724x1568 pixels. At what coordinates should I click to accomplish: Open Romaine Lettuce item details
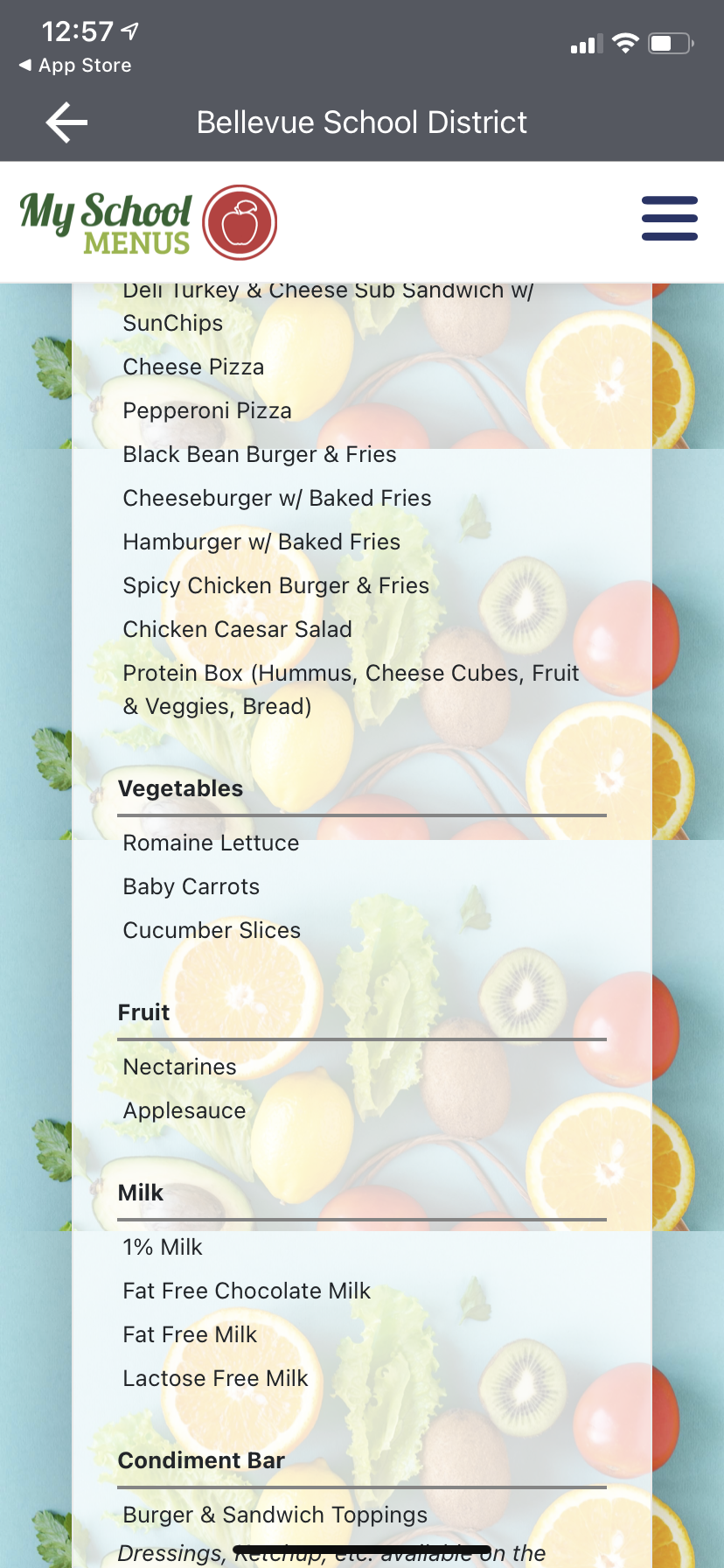[211, 843]
